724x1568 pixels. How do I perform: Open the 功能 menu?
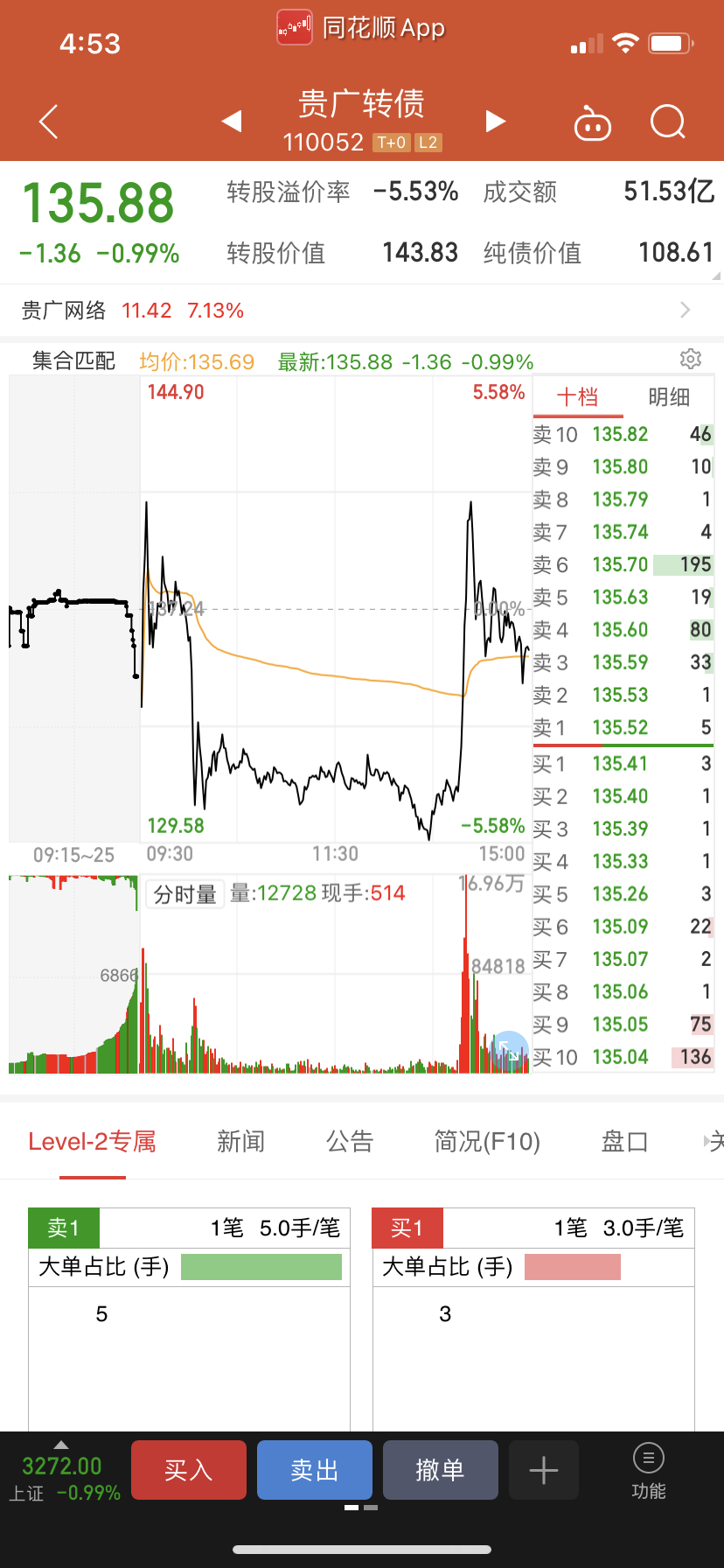pyautogui.click(x=648, y=1472)
